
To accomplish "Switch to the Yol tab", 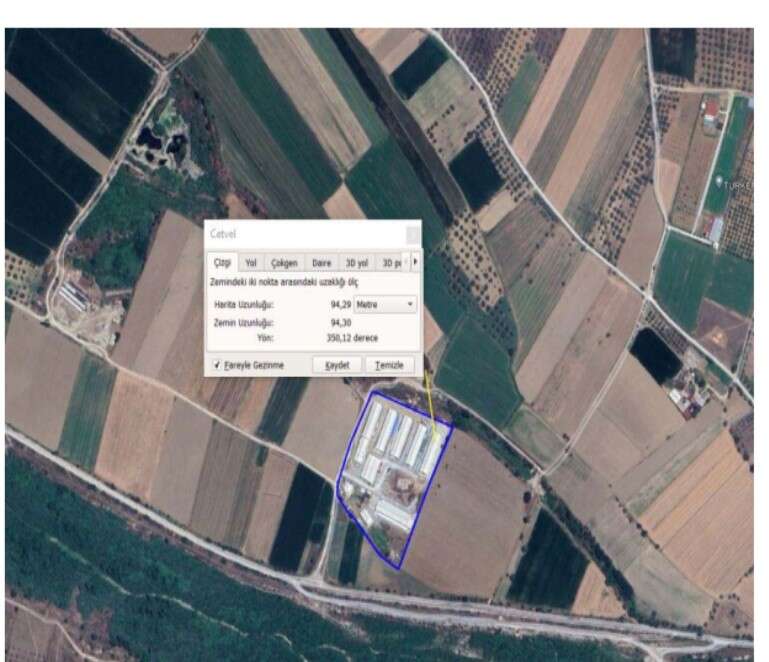I will click(250, 263).
